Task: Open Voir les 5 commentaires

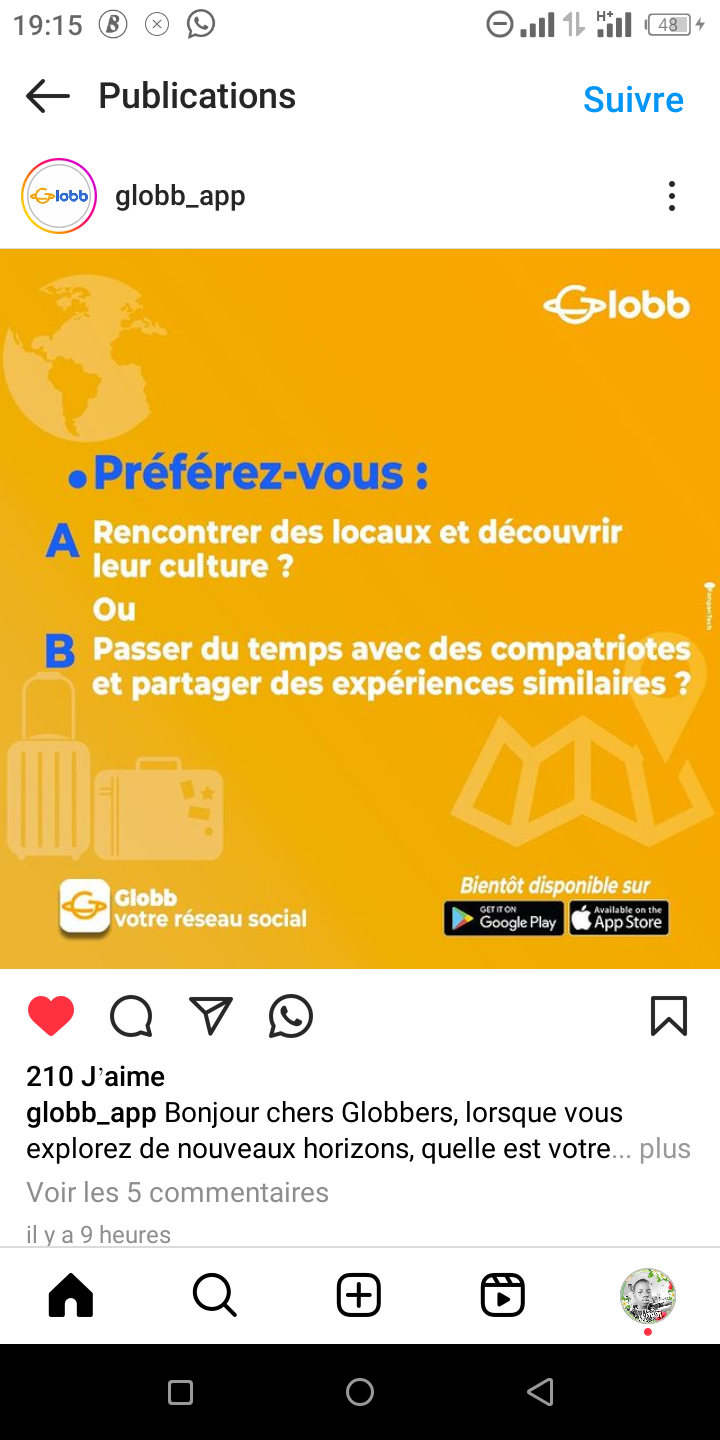Action: coord(178,1192)
